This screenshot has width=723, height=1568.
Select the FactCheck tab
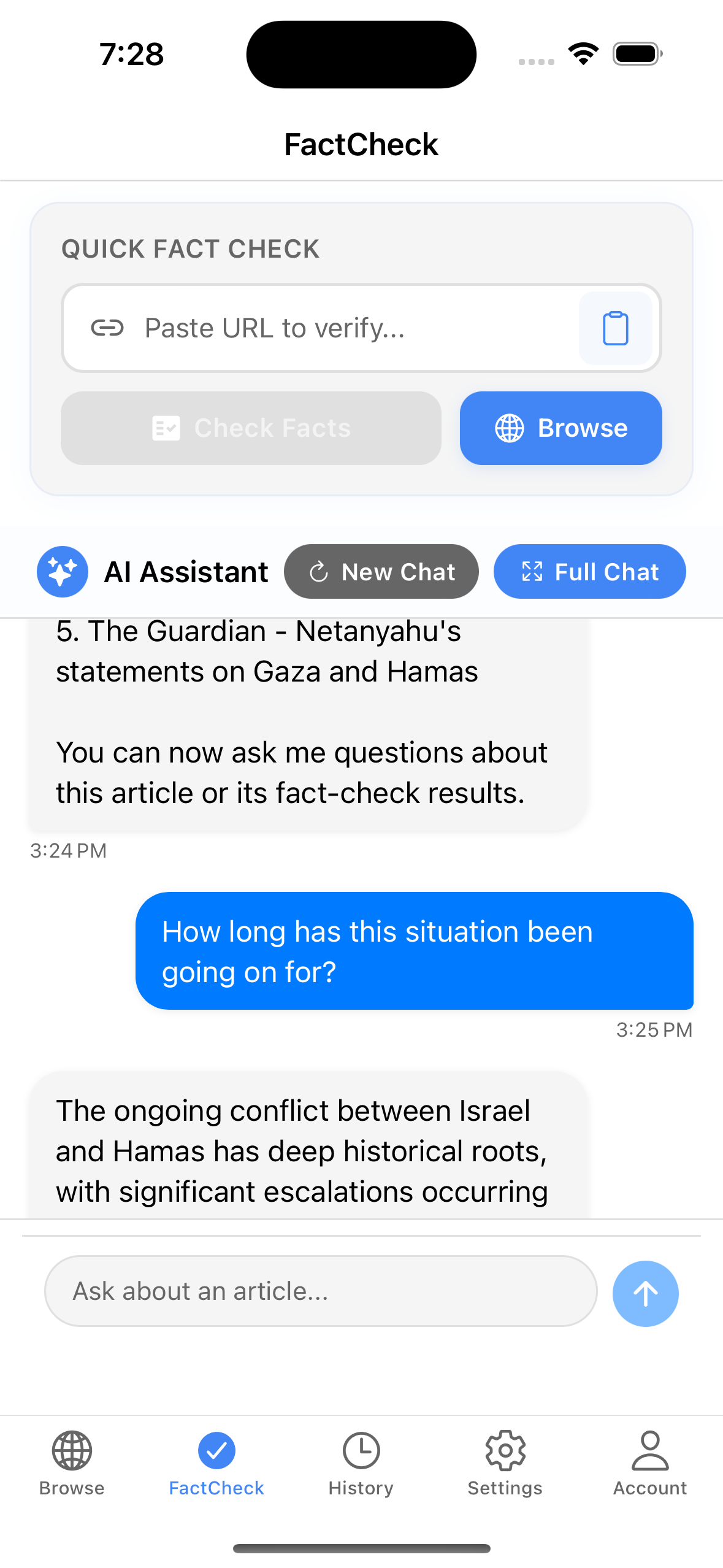point(216,1463)
